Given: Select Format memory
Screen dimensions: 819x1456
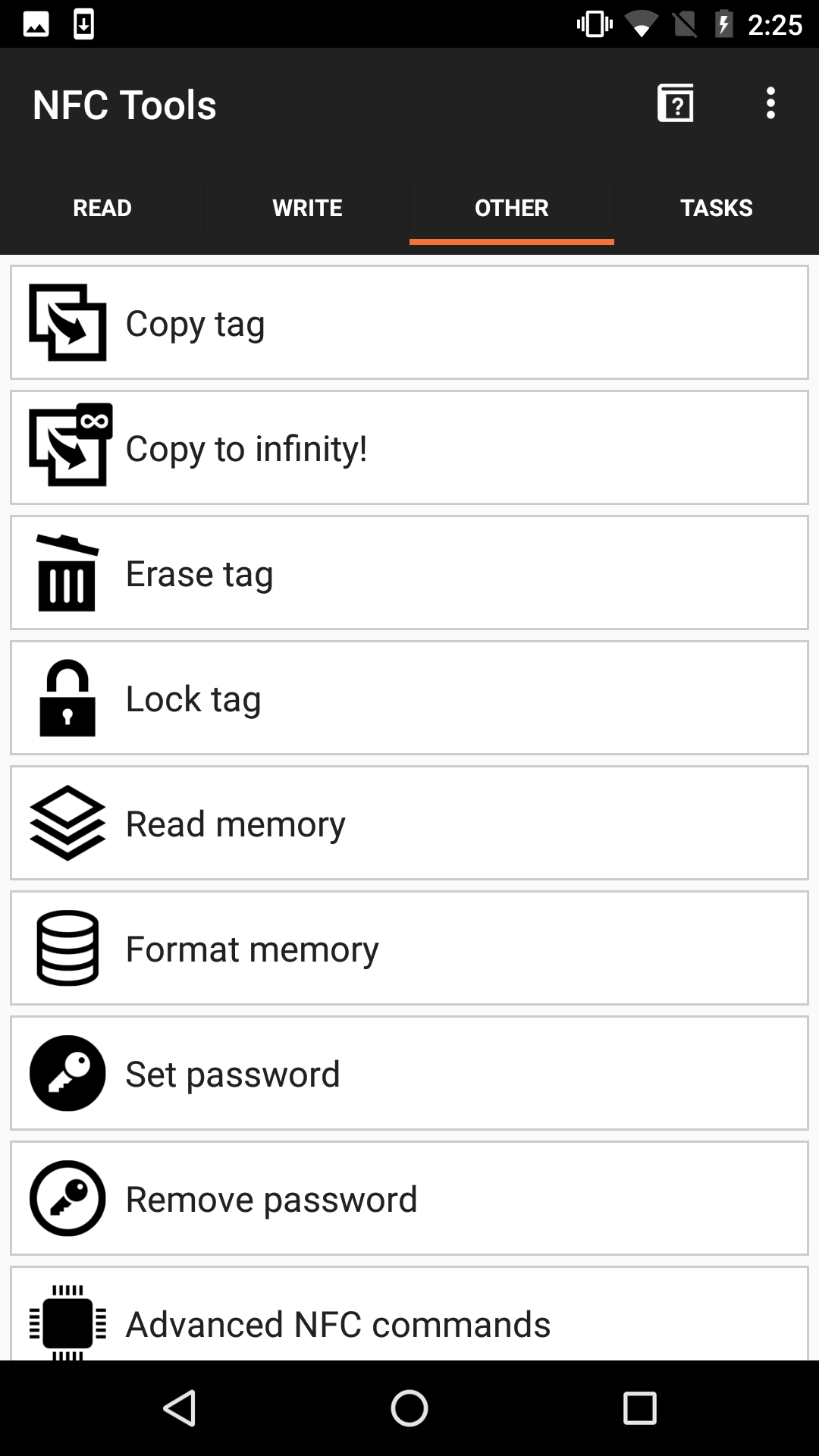Looking at the screenshot, I should (409, 949).
